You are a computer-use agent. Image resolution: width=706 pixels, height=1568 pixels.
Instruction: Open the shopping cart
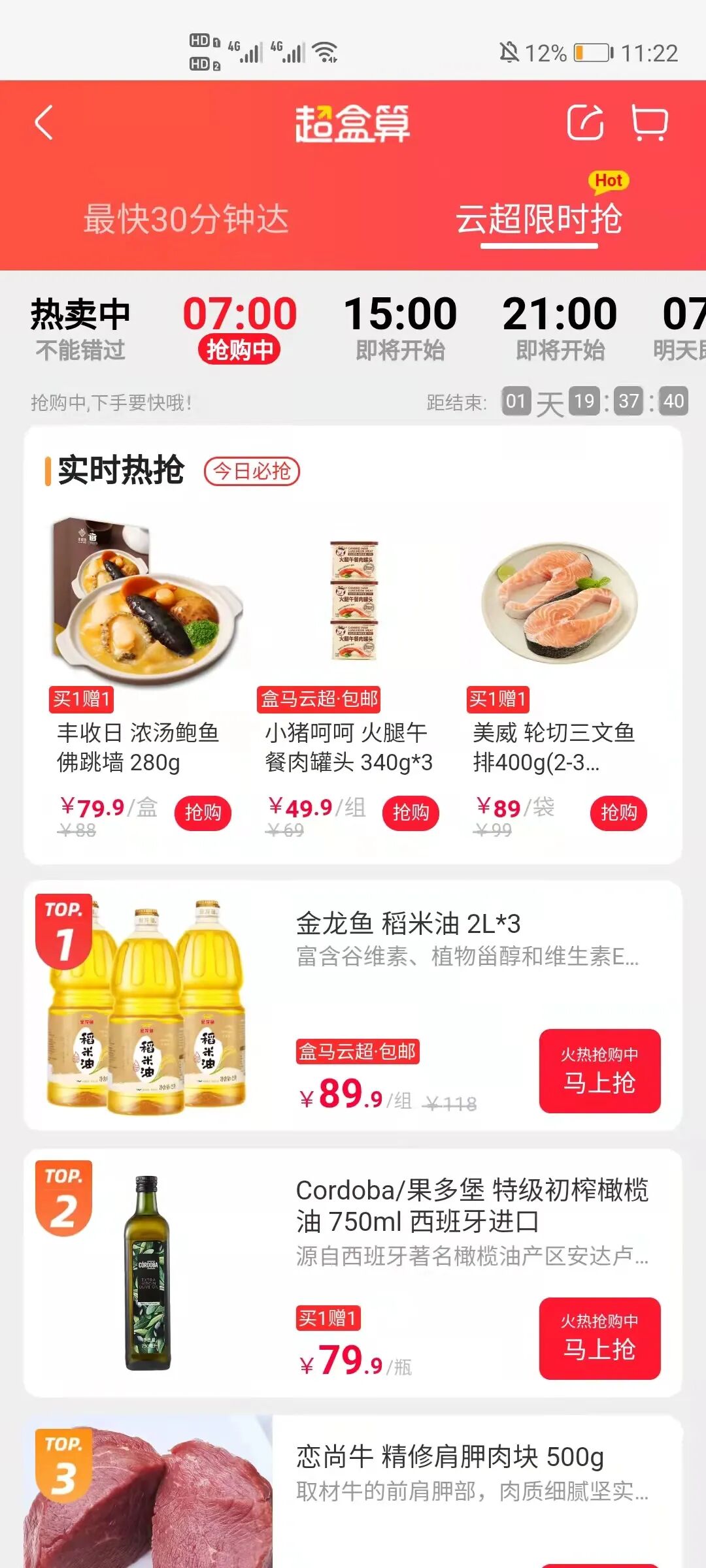coord(649,123)
